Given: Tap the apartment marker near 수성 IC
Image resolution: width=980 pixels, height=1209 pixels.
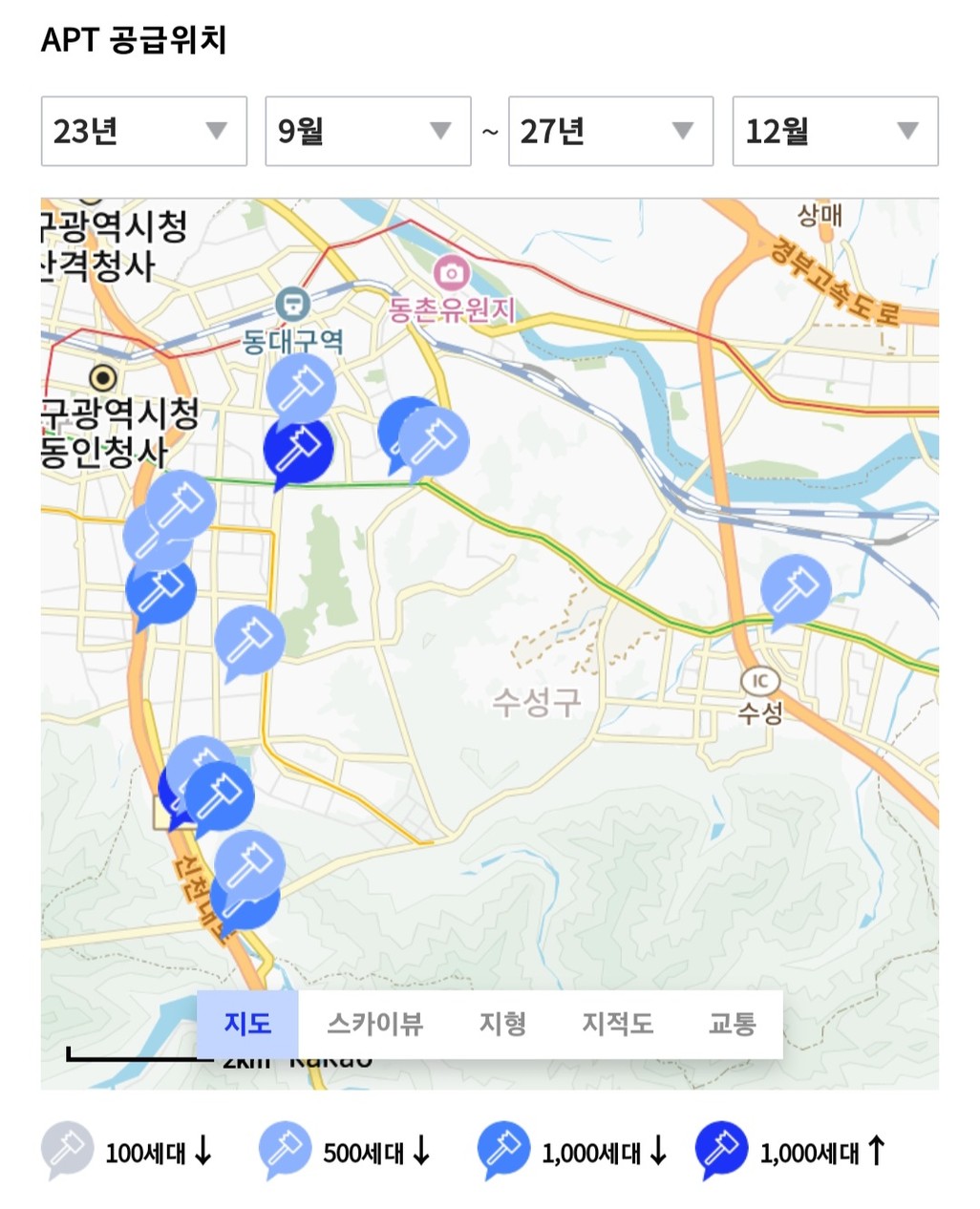Looking at the screenshot, I should (796, 588).
